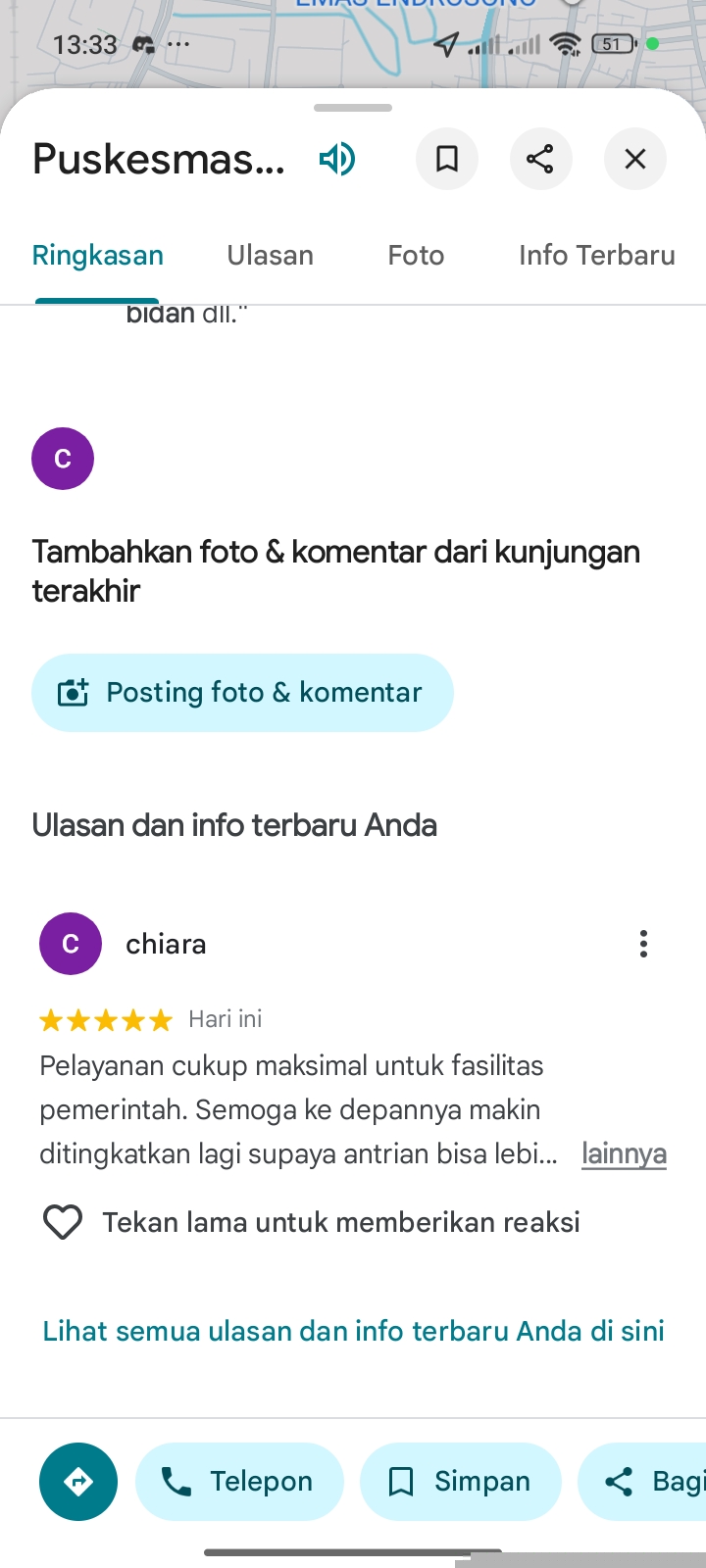The height and width of the screenshot is (1568, 706).
Task: Bookmark this place from the header
Action: [x=447, y=159]
